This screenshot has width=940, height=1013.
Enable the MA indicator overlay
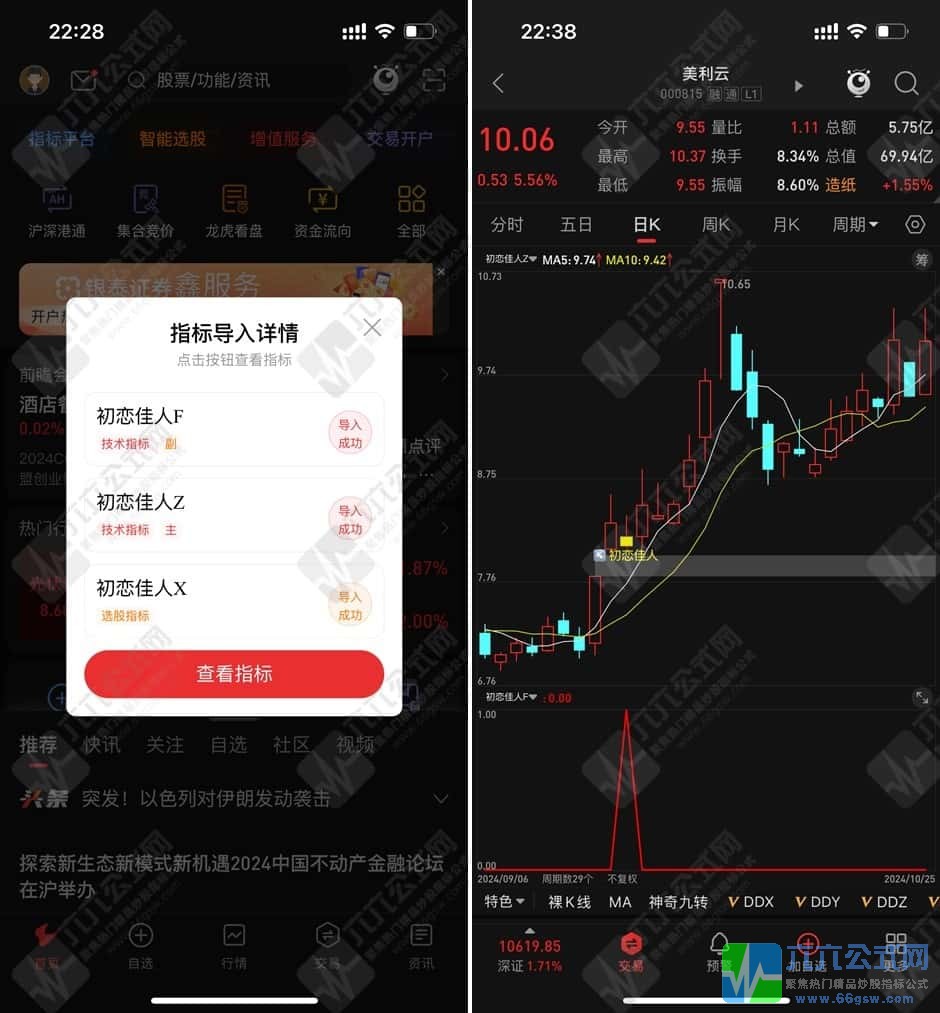pos(620,902)
